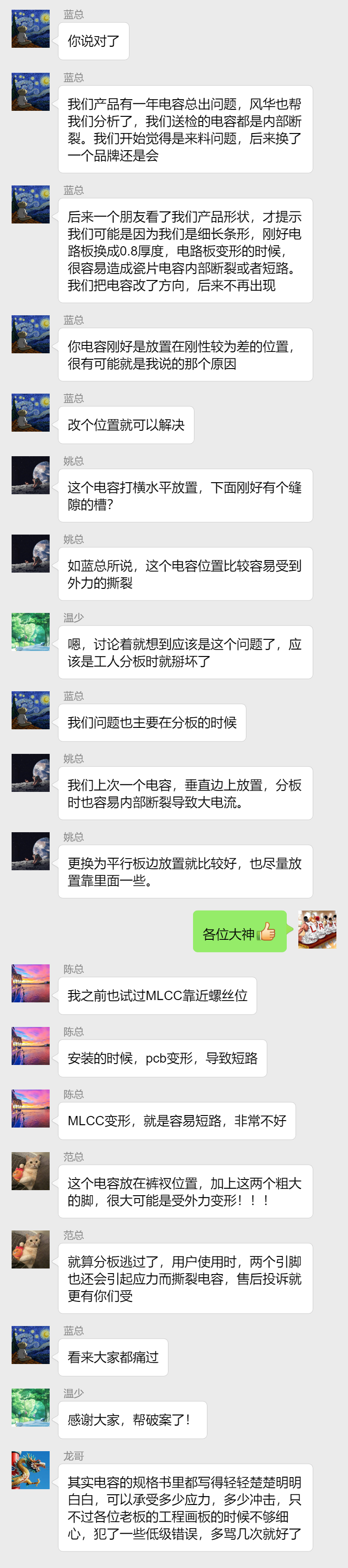Screen dimensions: 348x1568
Task: Tap 姚总's avatar next to 这个电容打横水平放置 message
Action: point(31,475)
